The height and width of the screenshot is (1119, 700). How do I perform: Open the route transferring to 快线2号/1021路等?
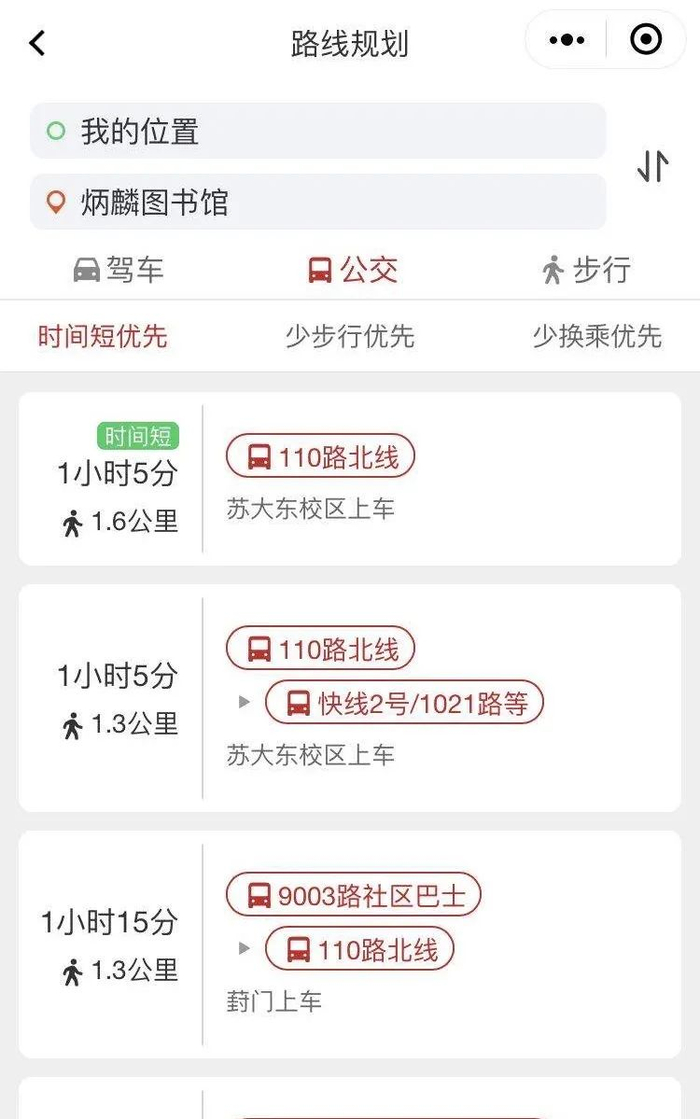(350, 698)
